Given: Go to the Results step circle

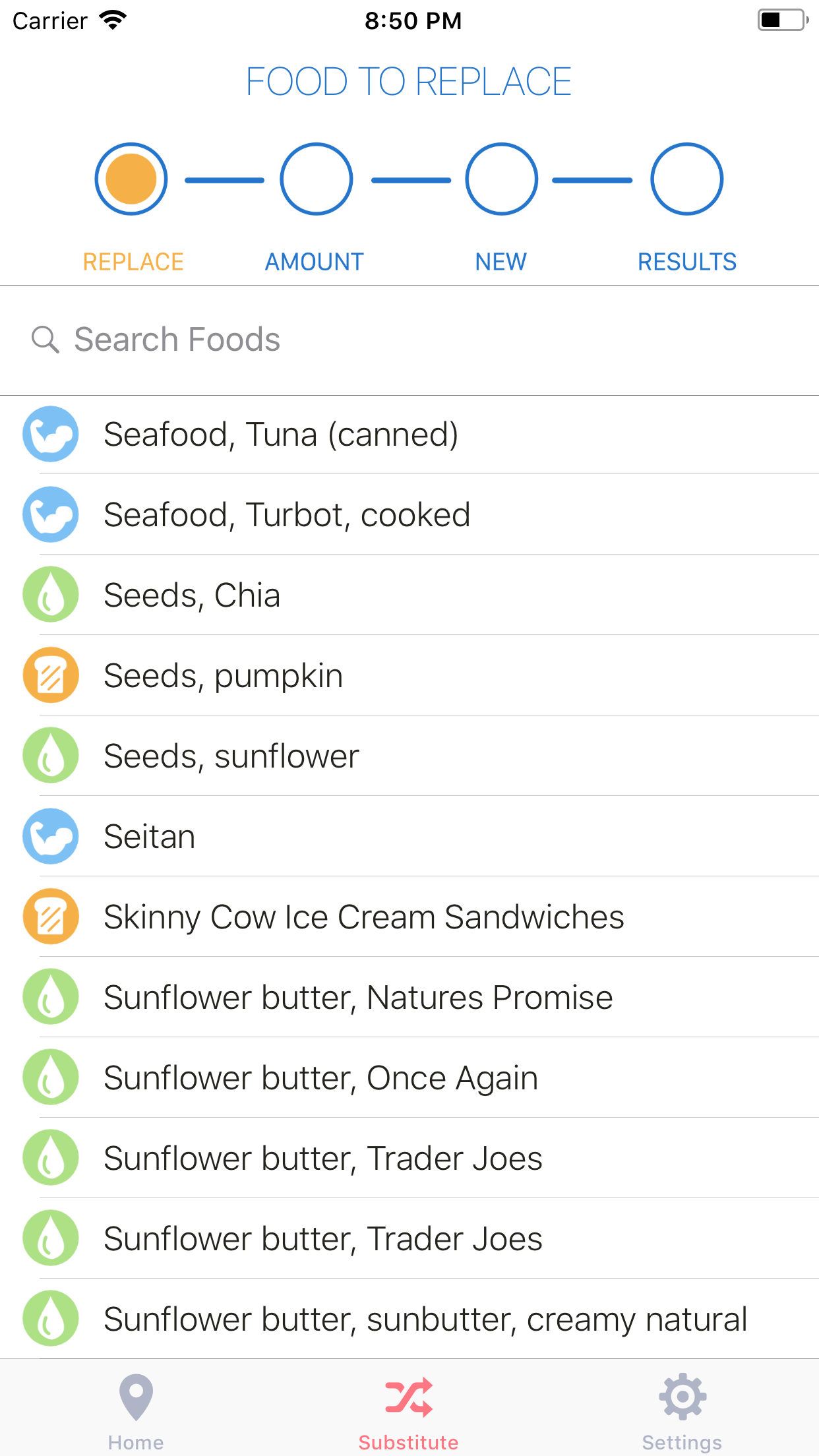Looking at the screenshot, I should [x=687, y=179].
